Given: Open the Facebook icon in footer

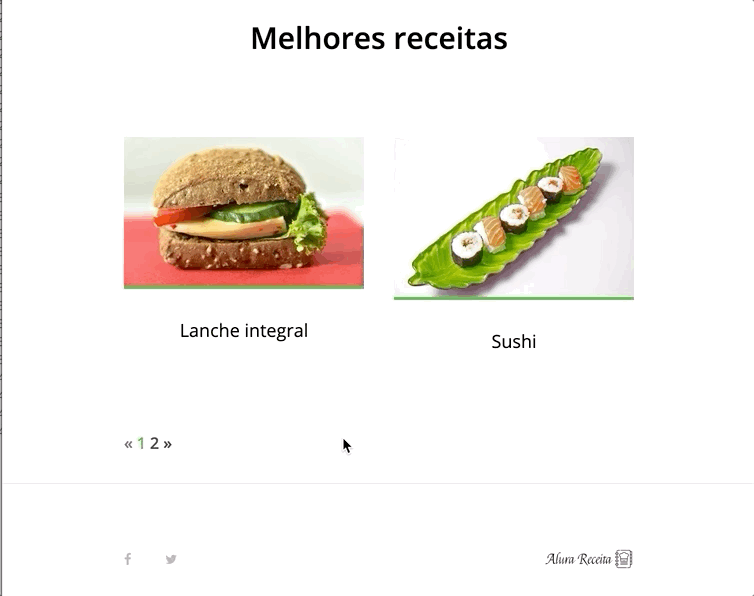Looking at the screenshot, I should [x=128, y=559].
